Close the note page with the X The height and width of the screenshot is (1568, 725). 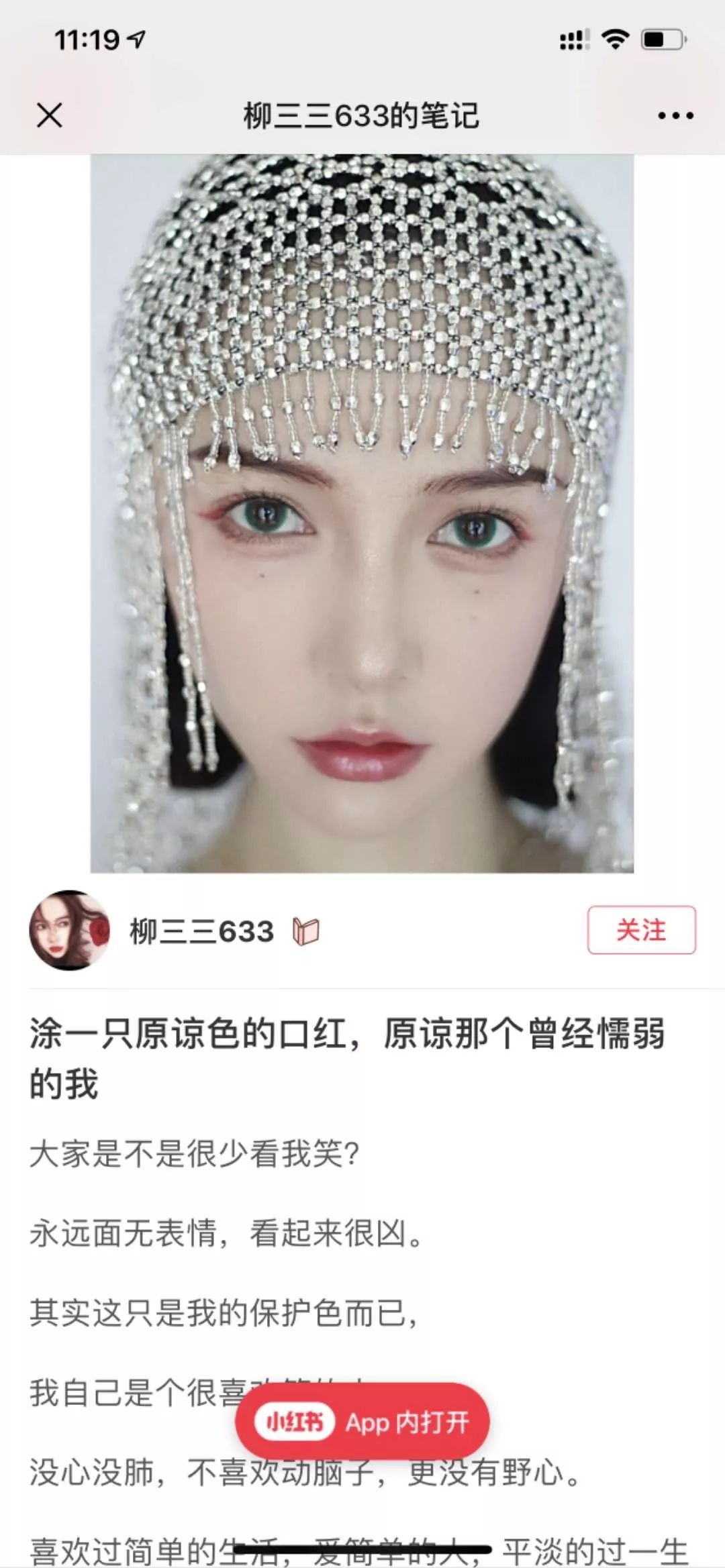50,115
